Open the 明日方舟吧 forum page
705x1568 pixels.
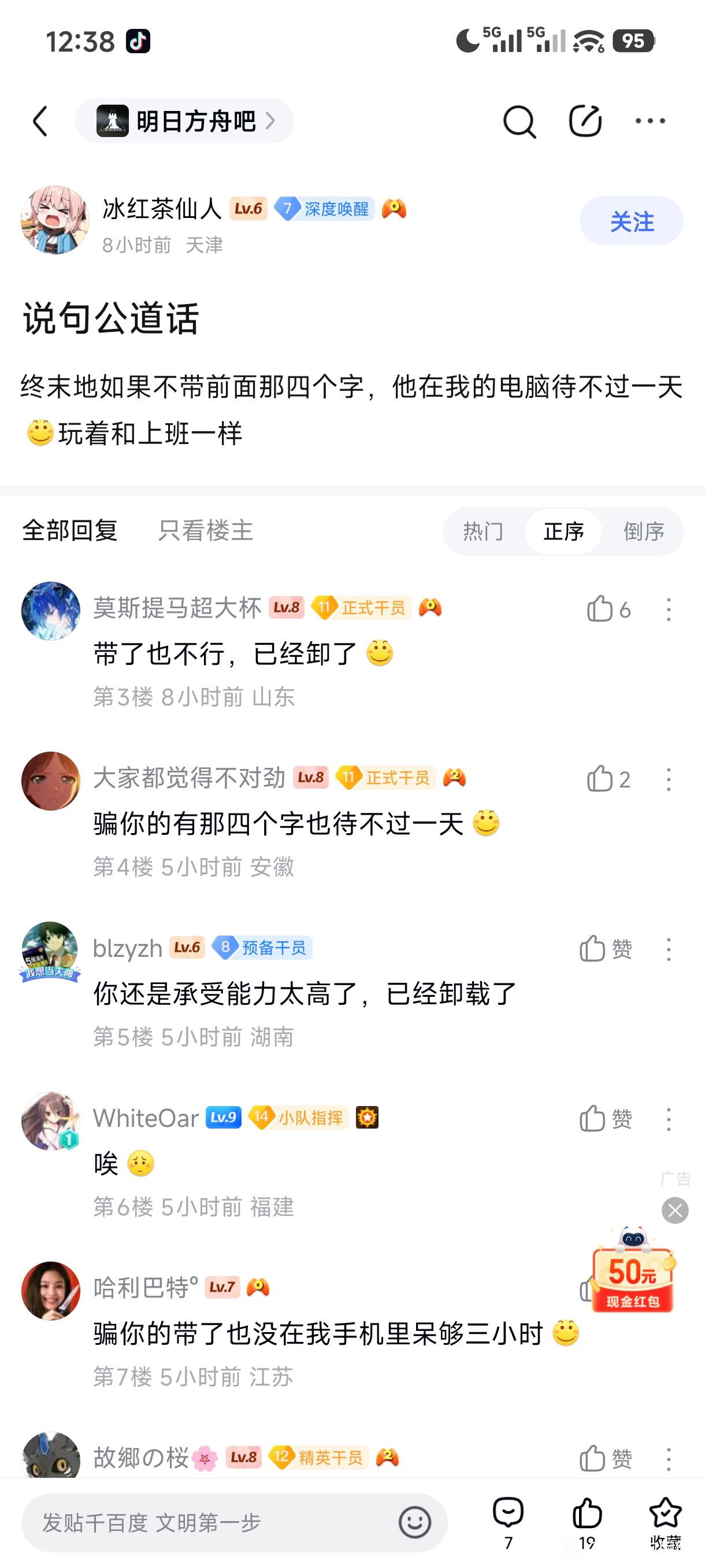coord(184,121)
